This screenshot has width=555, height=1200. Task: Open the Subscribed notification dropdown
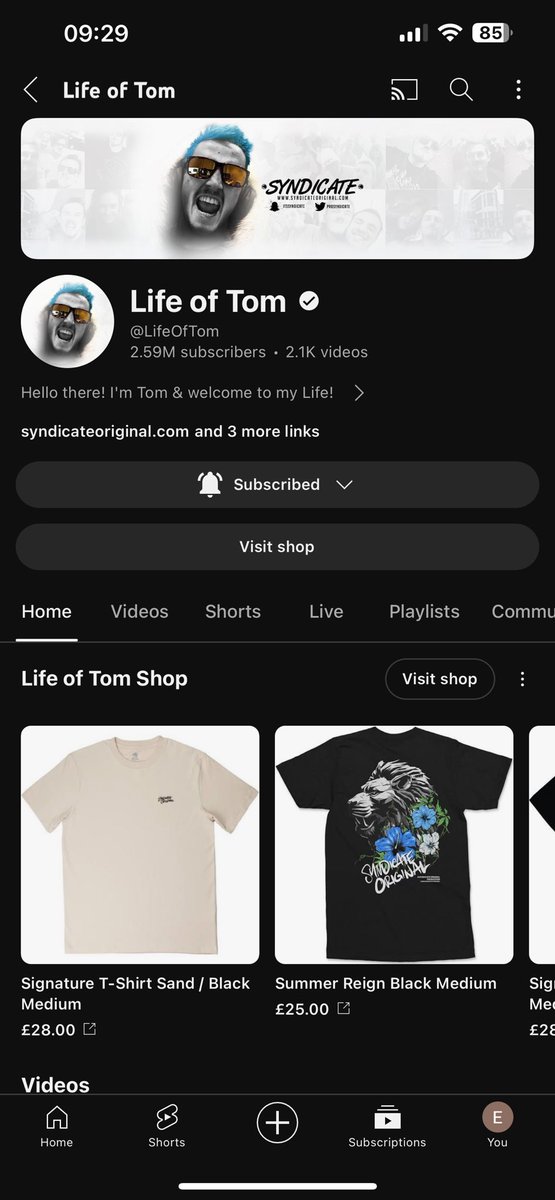coord(277,484)
